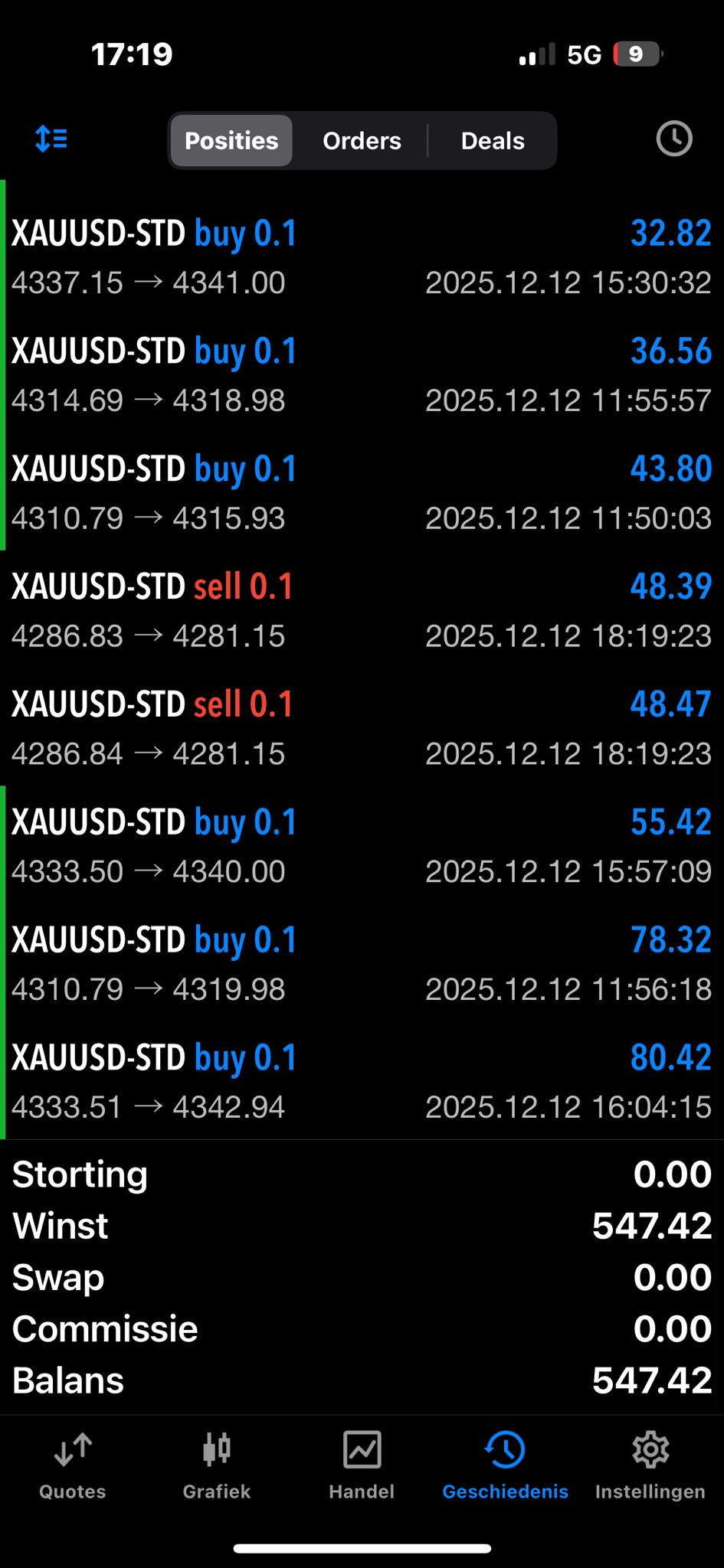724x1568 pixels.
Task: Show details of buy position with profit 78.32
Action: pos(362,964)
